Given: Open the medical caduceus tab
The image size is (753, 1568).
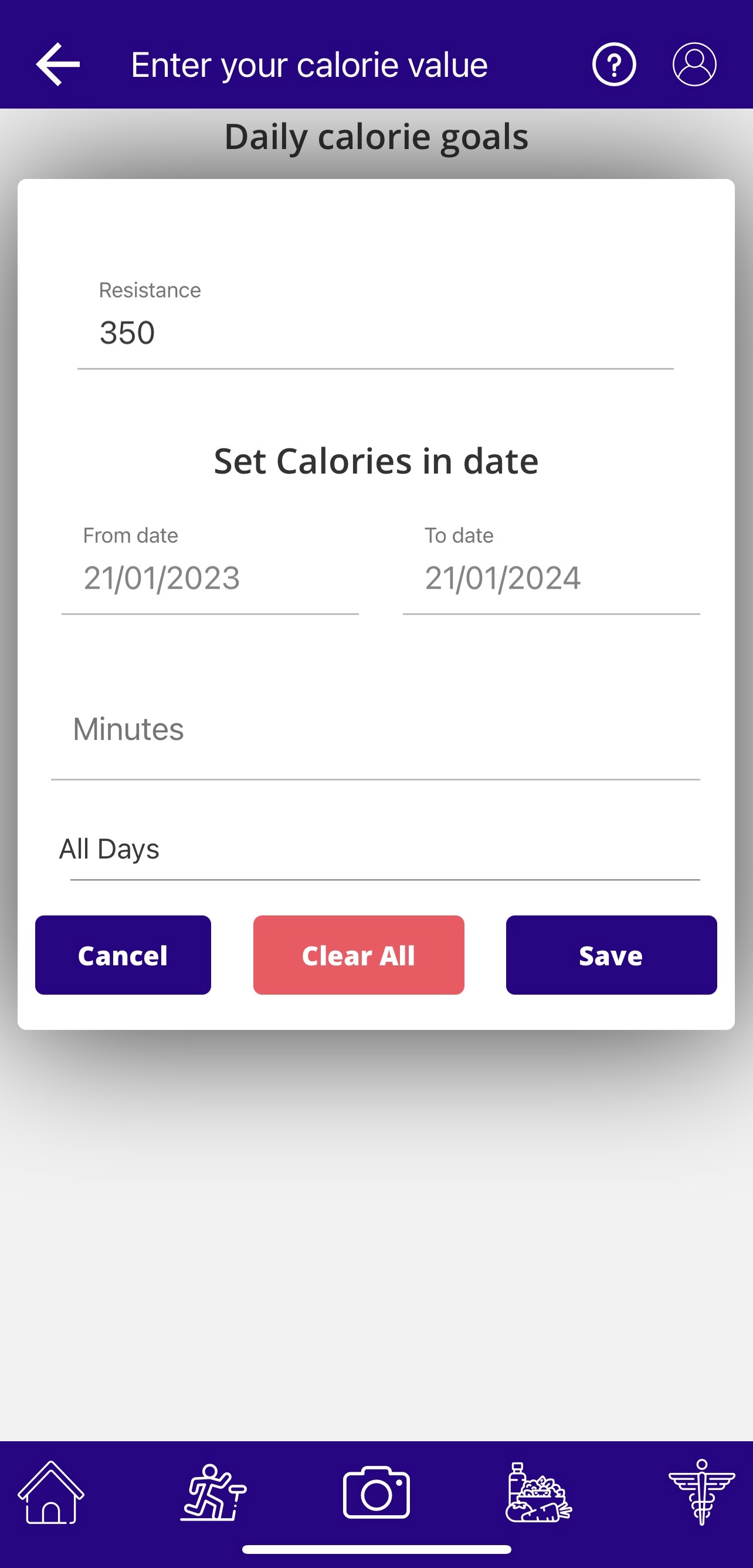Looking at the screenshot, I should (701, 1492).
